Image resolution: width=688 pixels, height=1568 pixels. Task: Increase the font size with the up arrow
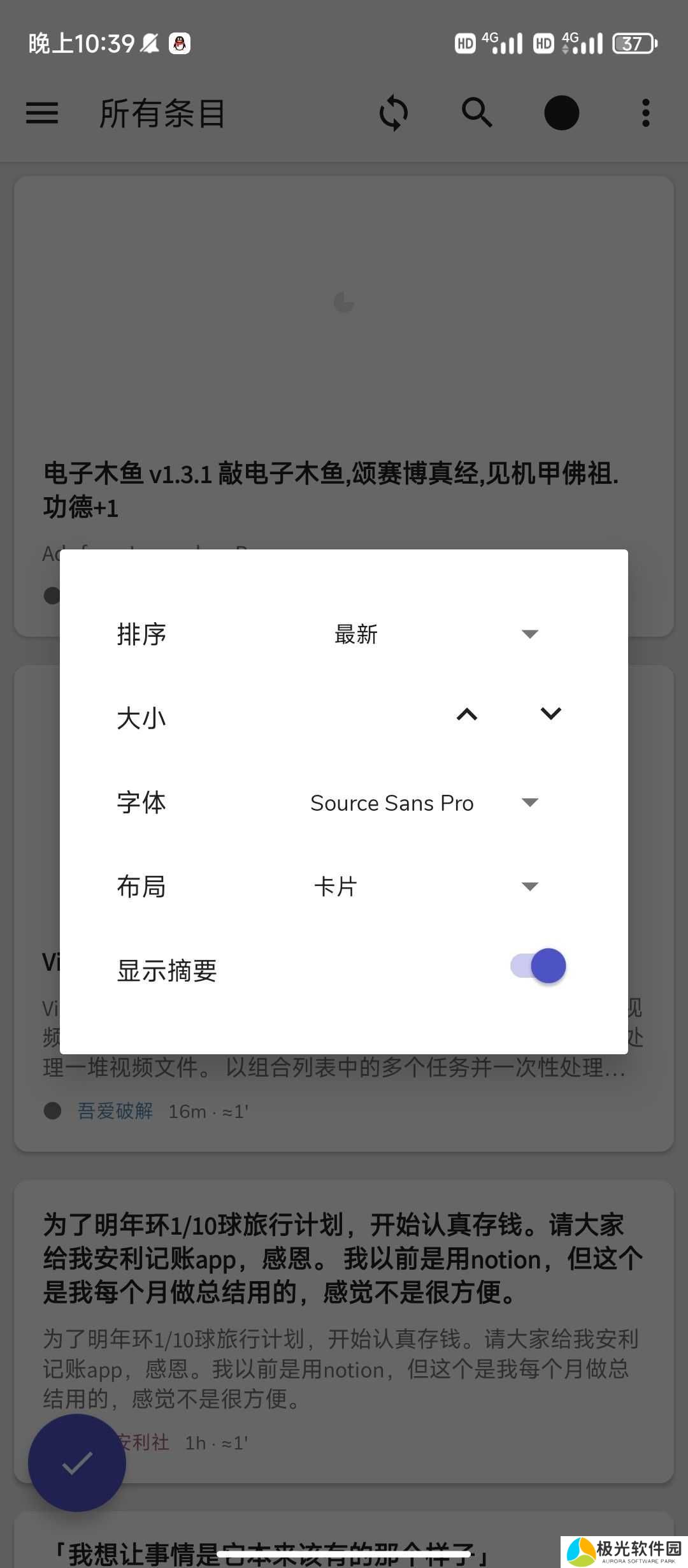467,715
